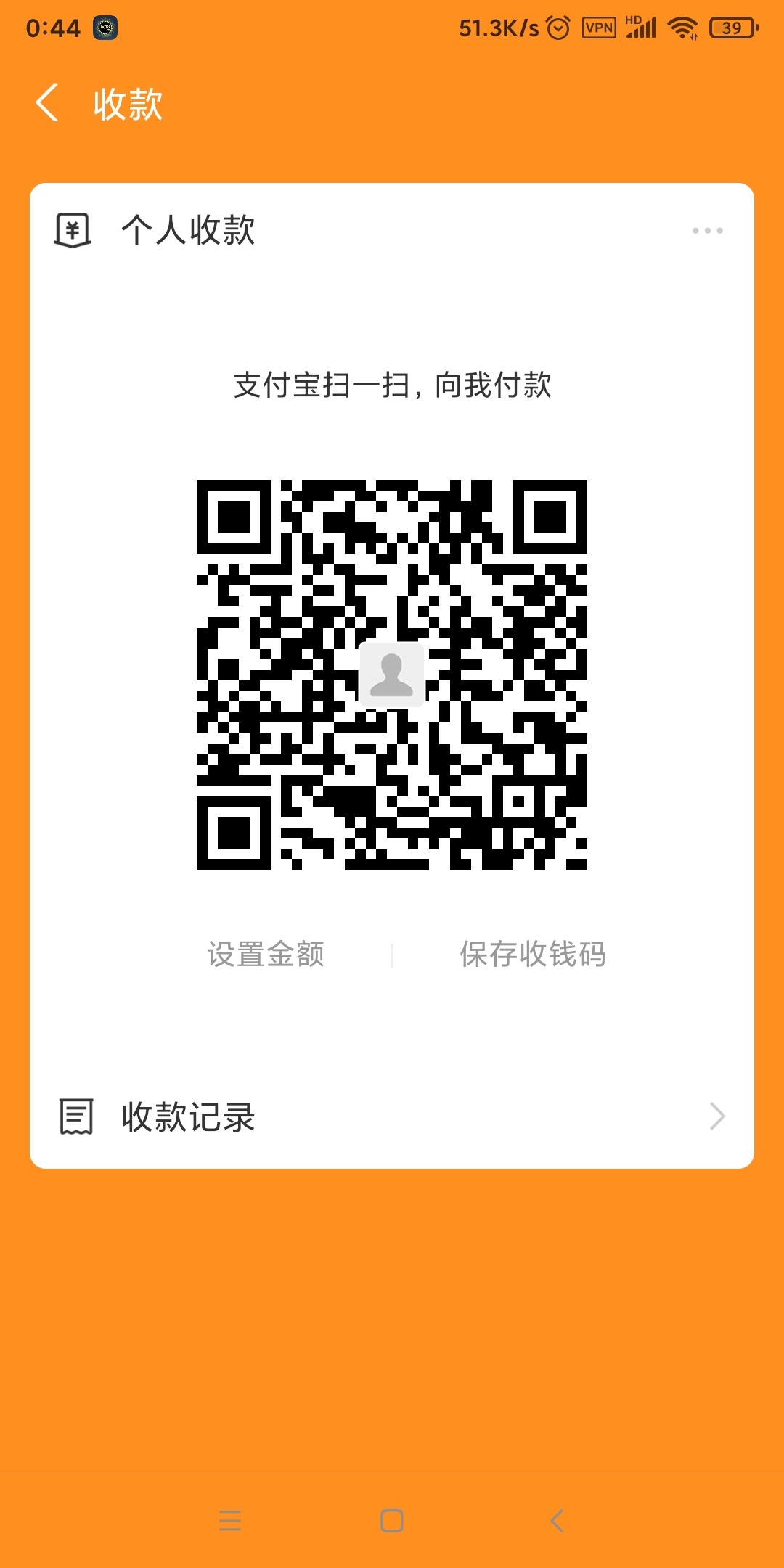The height and width of the screenshot is (1568, 784).
Task: Tap 设置金额 to set an amount
Action: pos(268,954)
